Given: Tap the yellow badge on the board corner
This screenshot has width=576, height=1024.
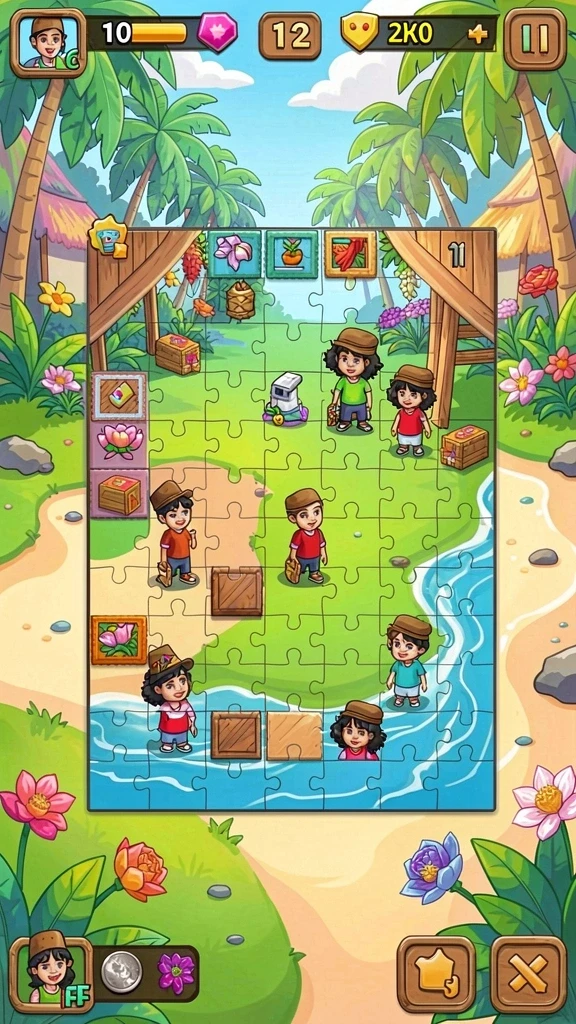Looking at the screenshot, I should click(x=108, y=236).
